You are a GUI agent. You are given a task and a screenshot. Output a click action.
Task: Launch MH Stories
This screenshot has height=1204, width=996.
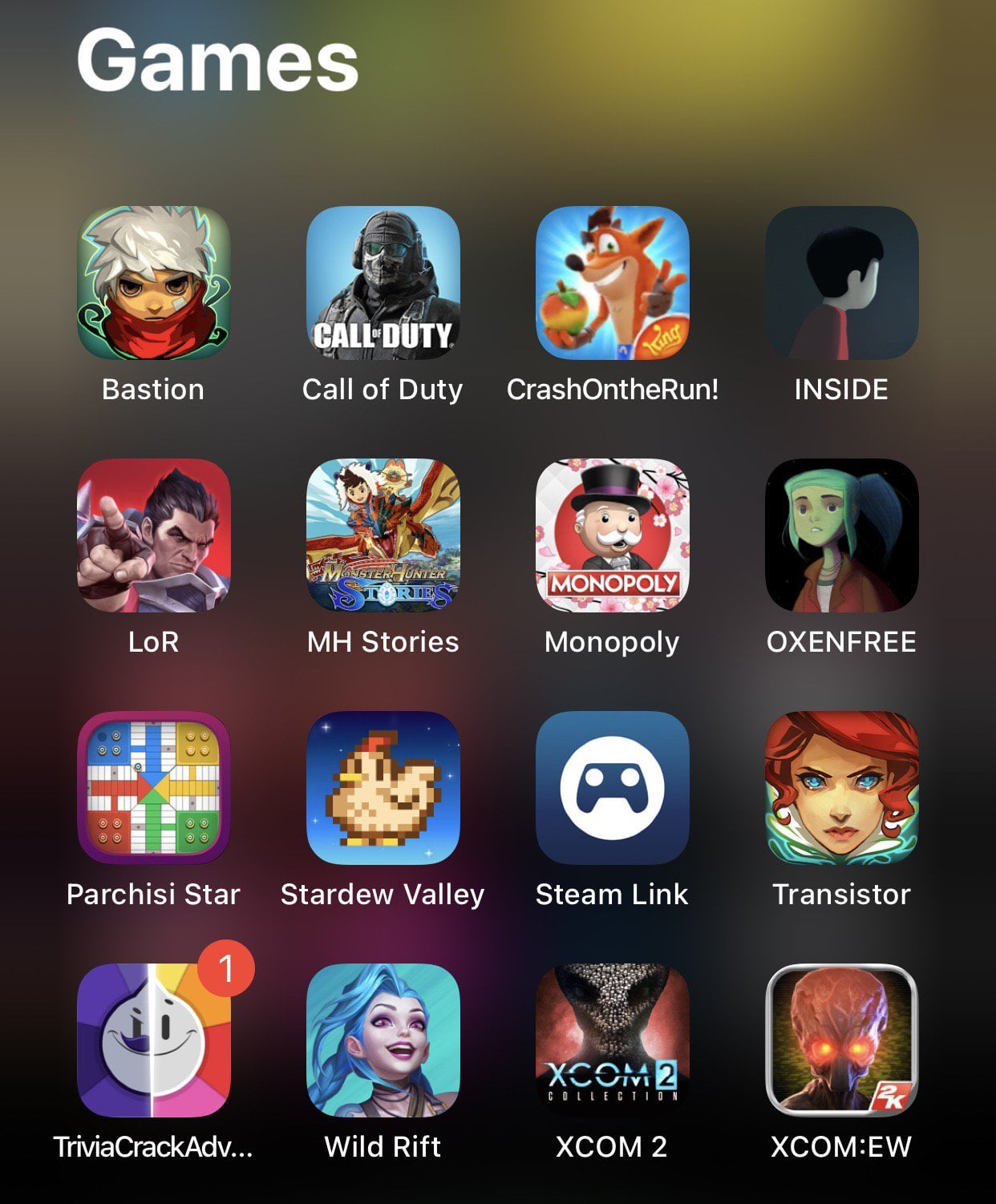coord(383,535)
